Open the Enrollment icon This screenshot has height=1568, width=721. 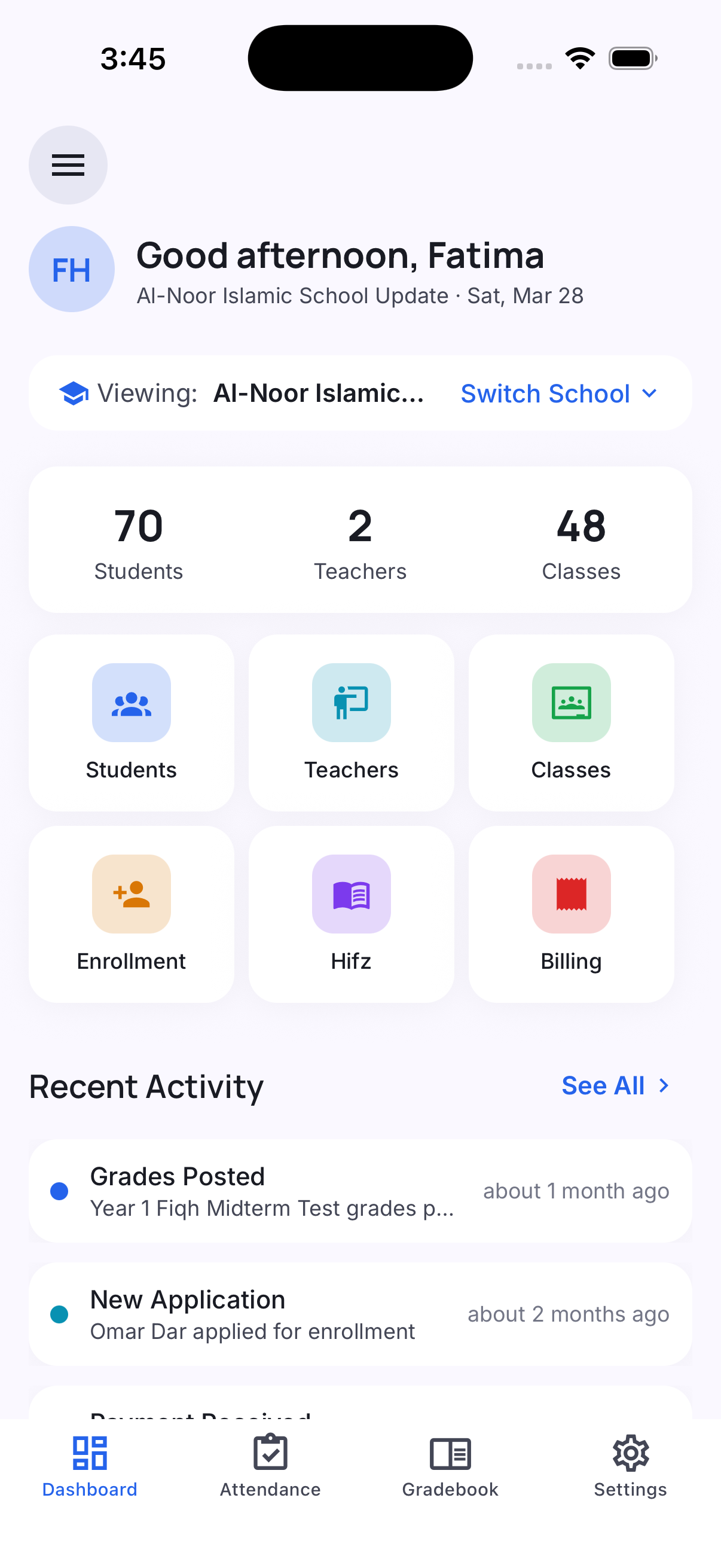click(x=131, y=893)
